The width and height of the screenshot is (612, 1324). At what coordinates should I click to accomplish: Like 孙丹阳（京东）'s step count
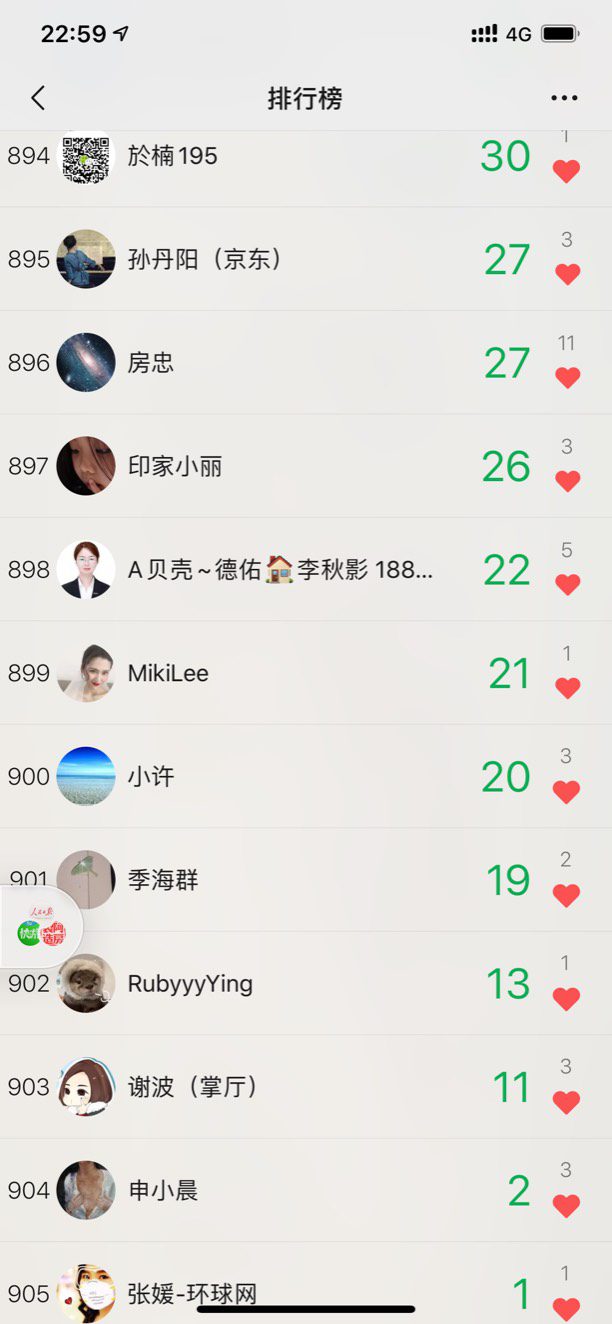coord(567,274)
